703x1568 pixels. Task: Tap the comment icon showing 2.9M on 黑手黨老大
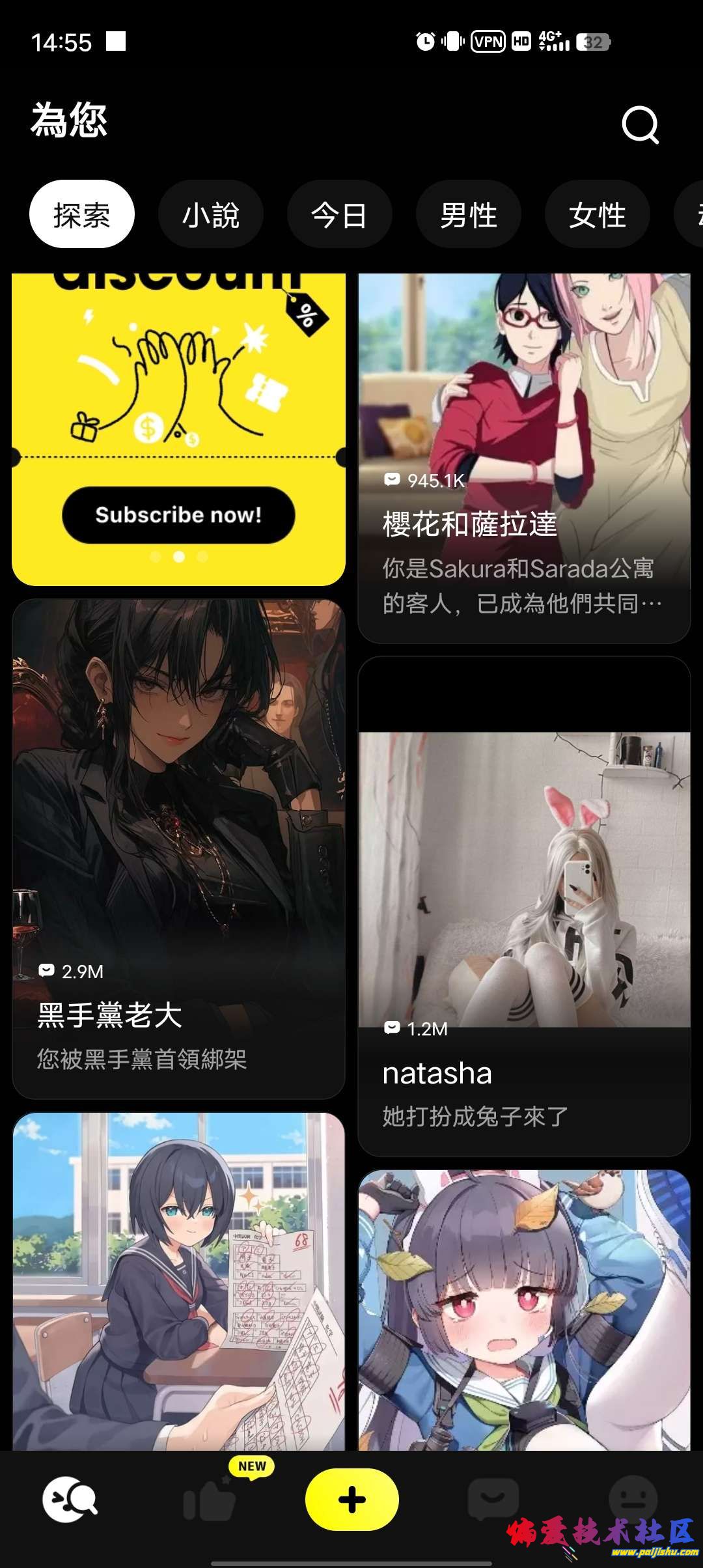click(46, 970)
